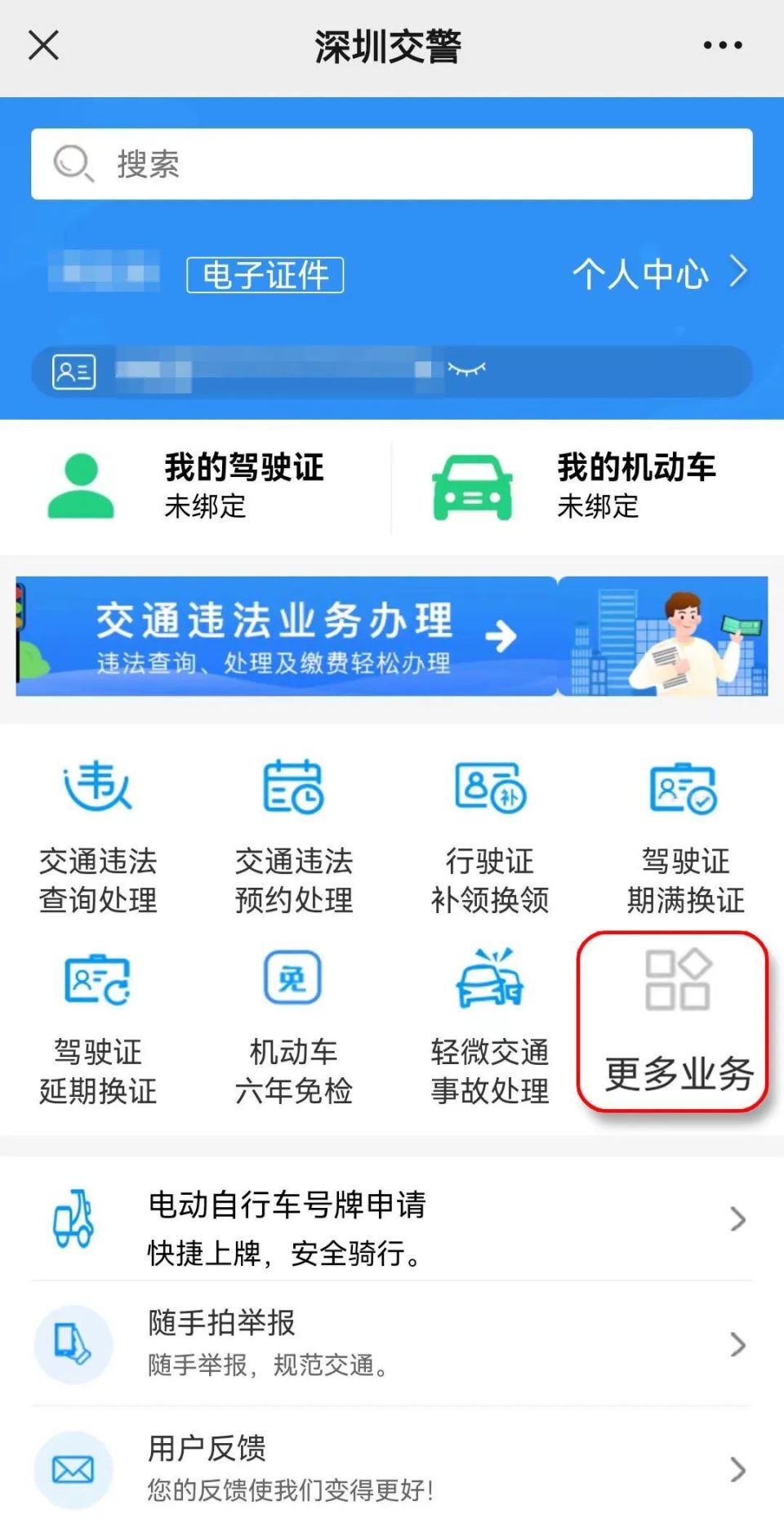This screenshot has height=1528, width=784.
Task: Tap the 电子证件 button
Action: coord(265,276)
